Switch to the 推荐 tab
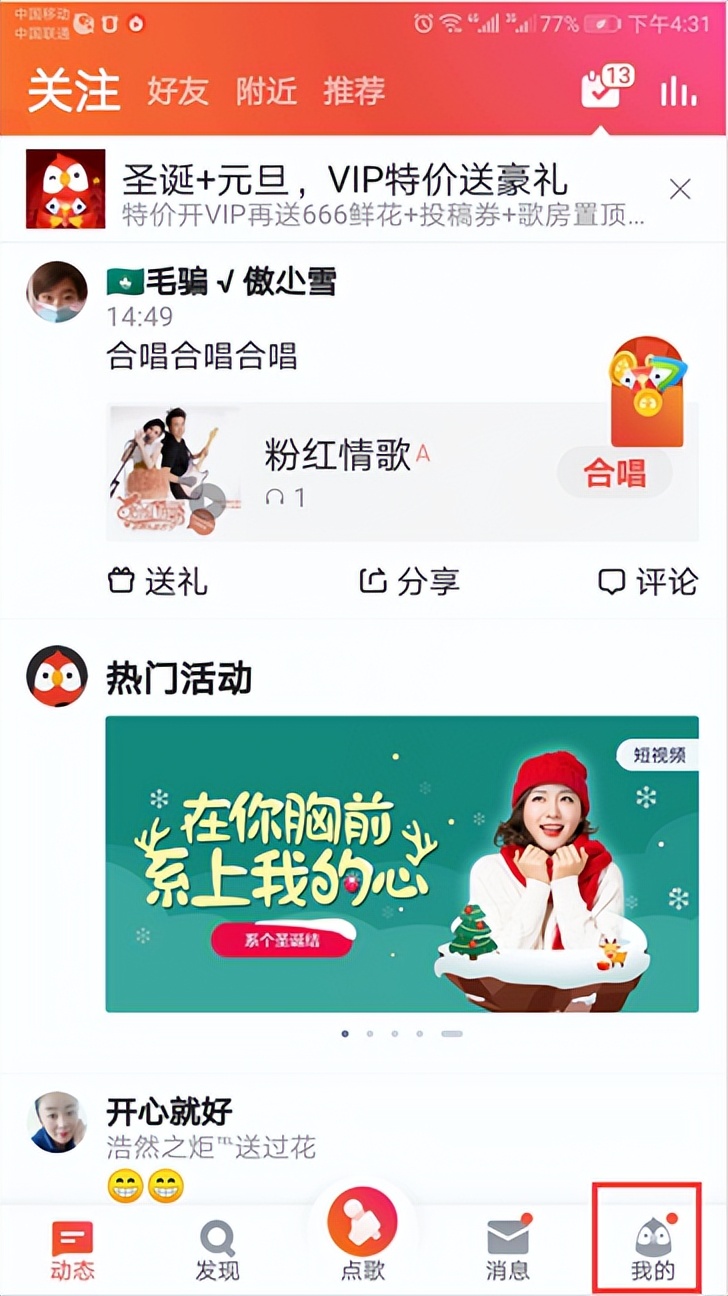The image size is (728, 1296). [x=354, y=91]
